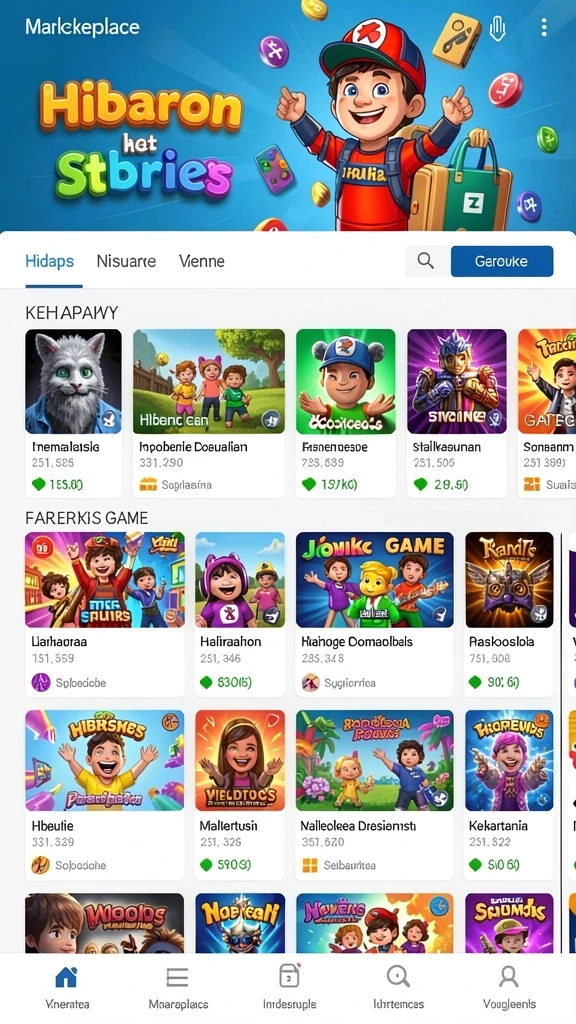Open the Rasloosiola game card
The image size is (576, 1024).
[509, 615]
